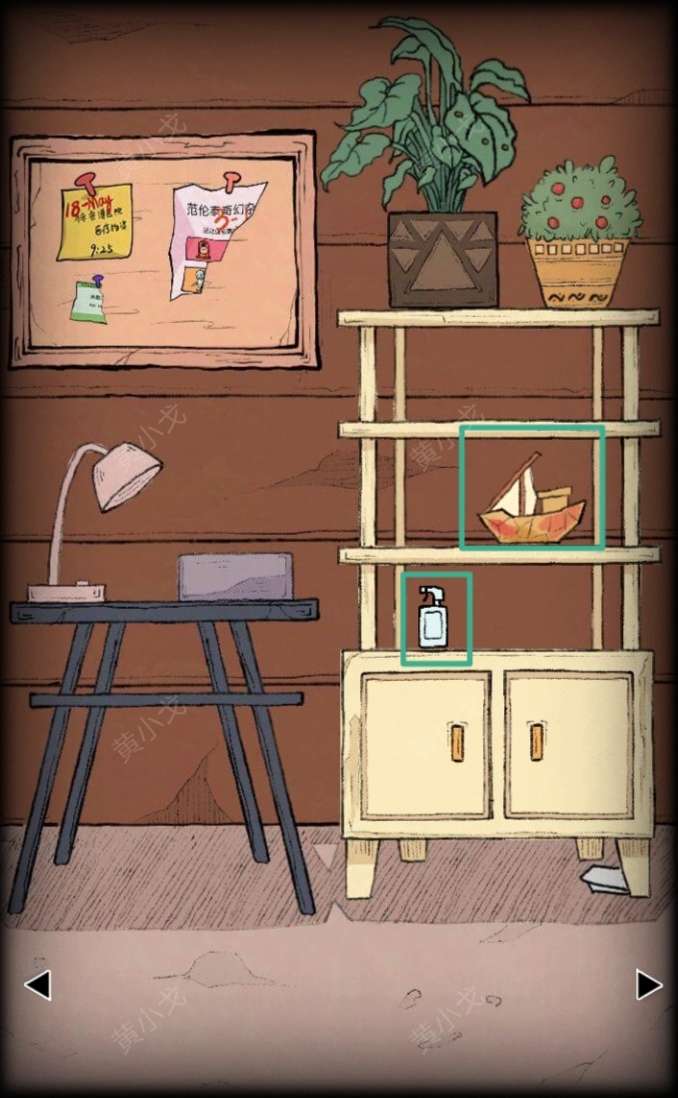Go to the scene on the right
678x1098 pixels.
[648, 985]
